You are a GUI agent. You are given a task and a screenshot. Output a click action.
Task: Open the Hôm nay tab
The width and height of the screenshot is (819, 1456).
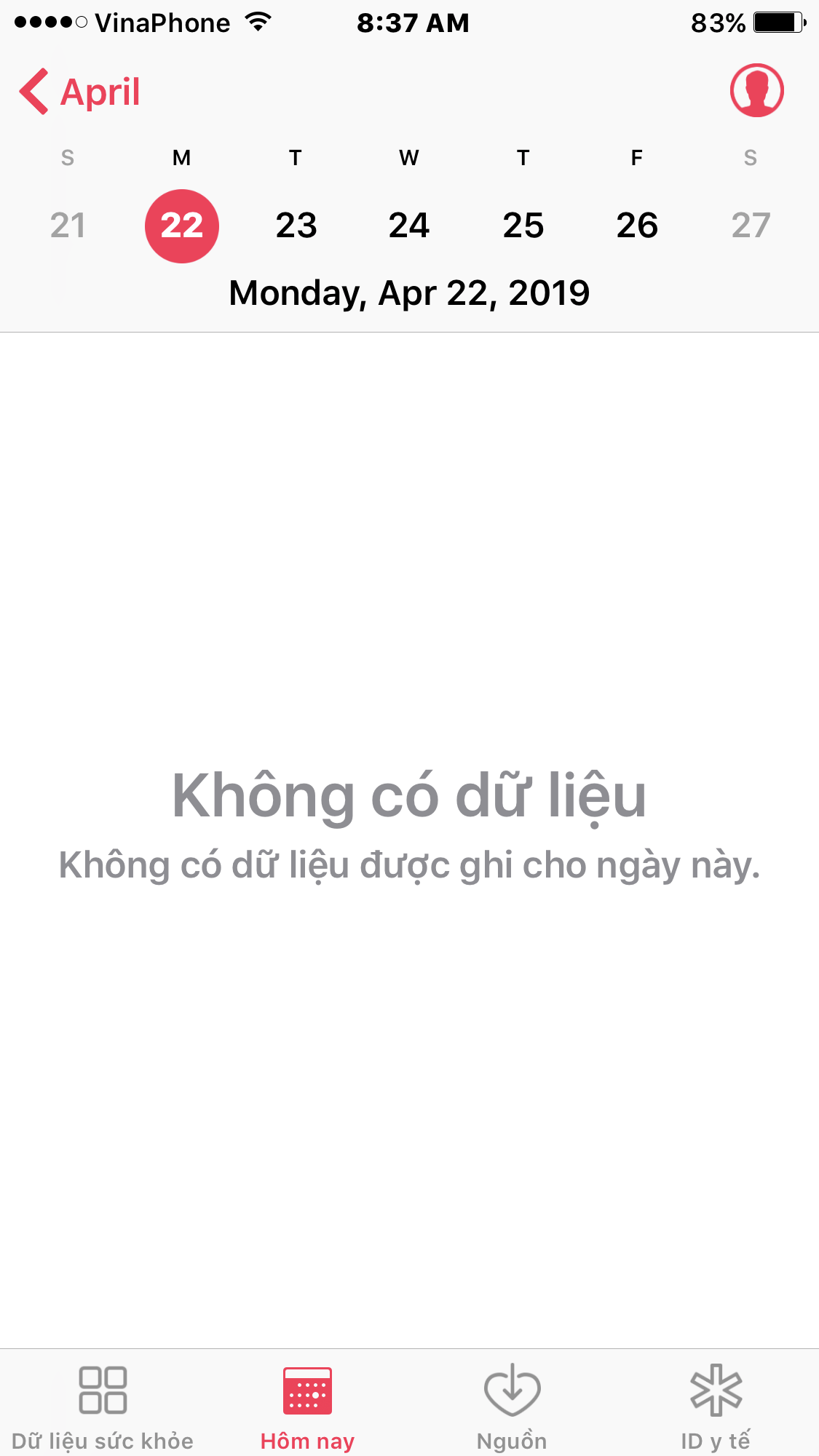pos(307,1406)
